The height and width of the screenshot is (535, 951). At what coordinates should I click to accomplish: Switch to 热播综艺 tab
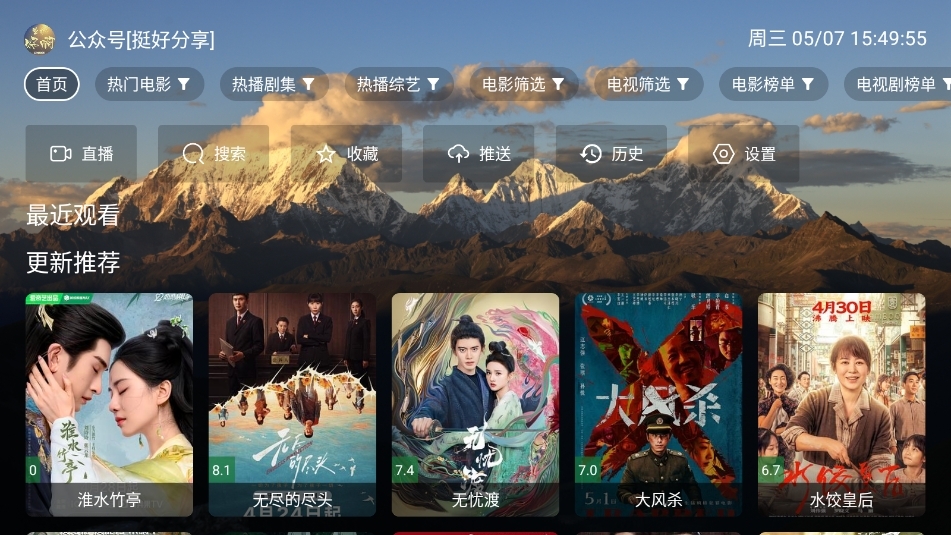pyautogui.click(x=399, y=85)
